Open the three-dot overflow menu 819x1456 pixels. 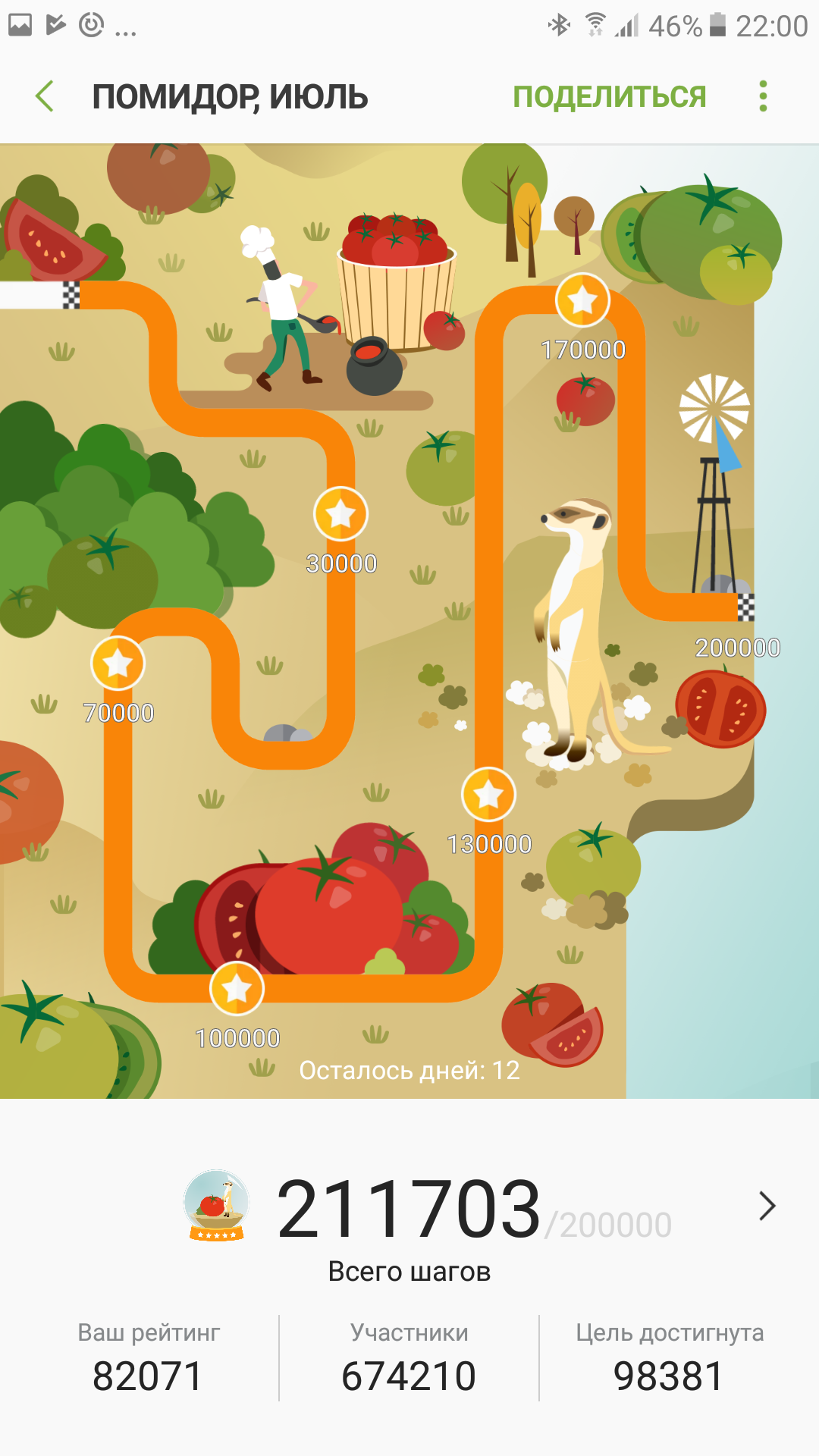tap(763, 96)
